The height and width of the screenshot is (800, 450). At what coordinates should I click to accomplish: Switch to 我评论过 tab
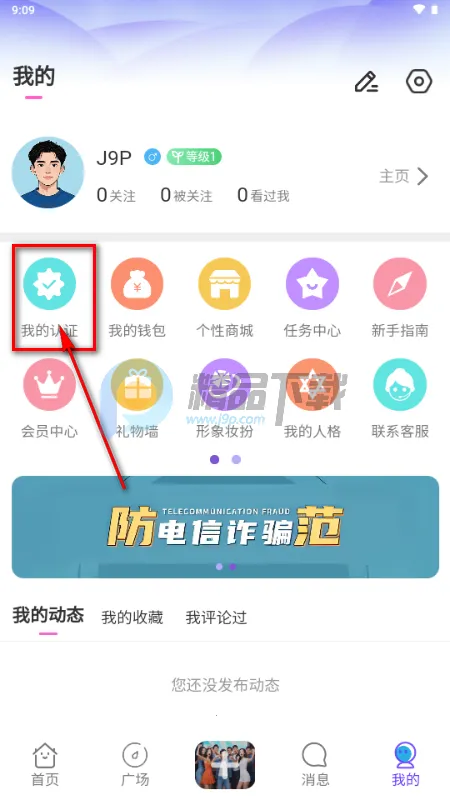click(216, 617)
